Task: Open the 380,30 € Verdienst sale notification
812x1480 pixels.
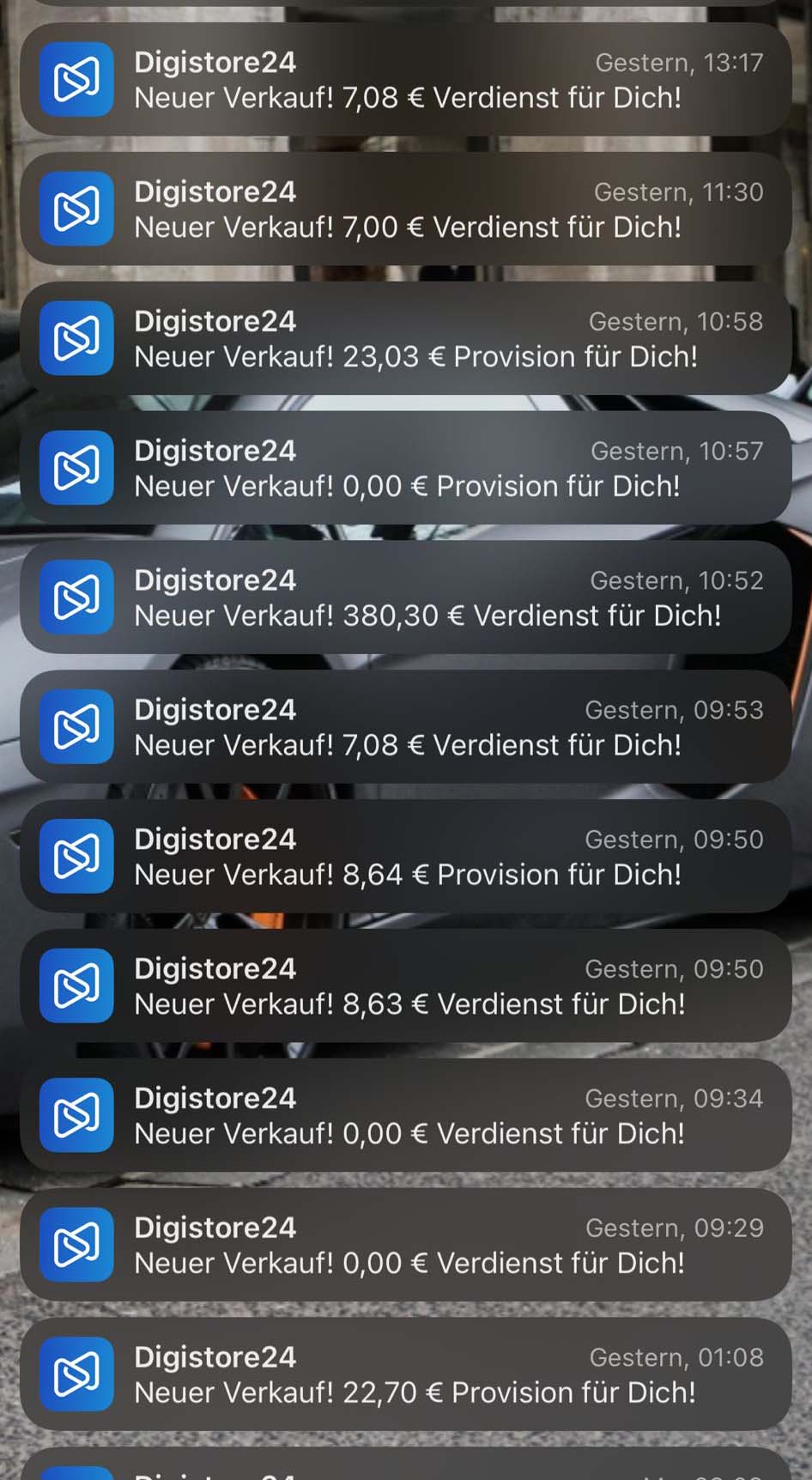Action: pyautogui.click(x=405, y=598)
